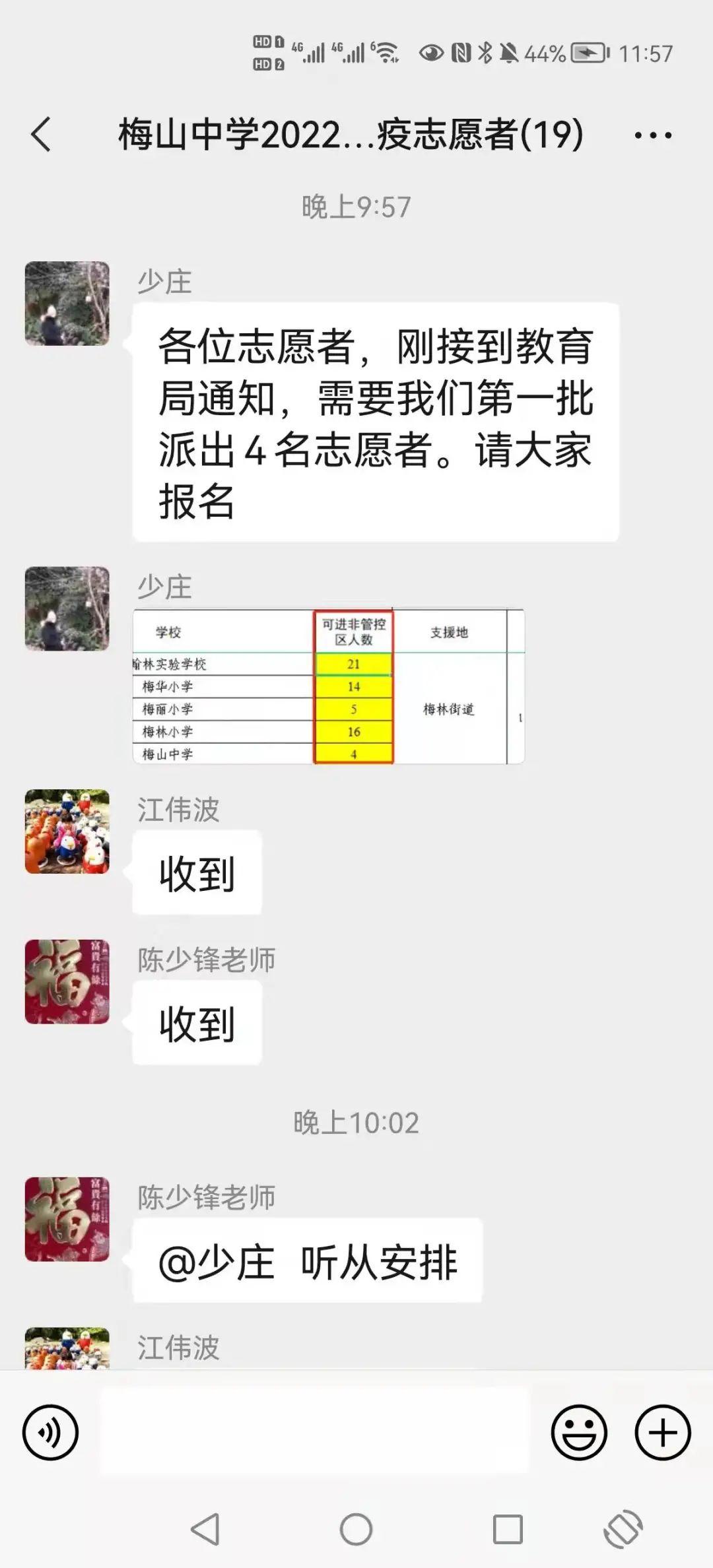
Task: Tap the screen rotation icon
Action: (623, 1529)
